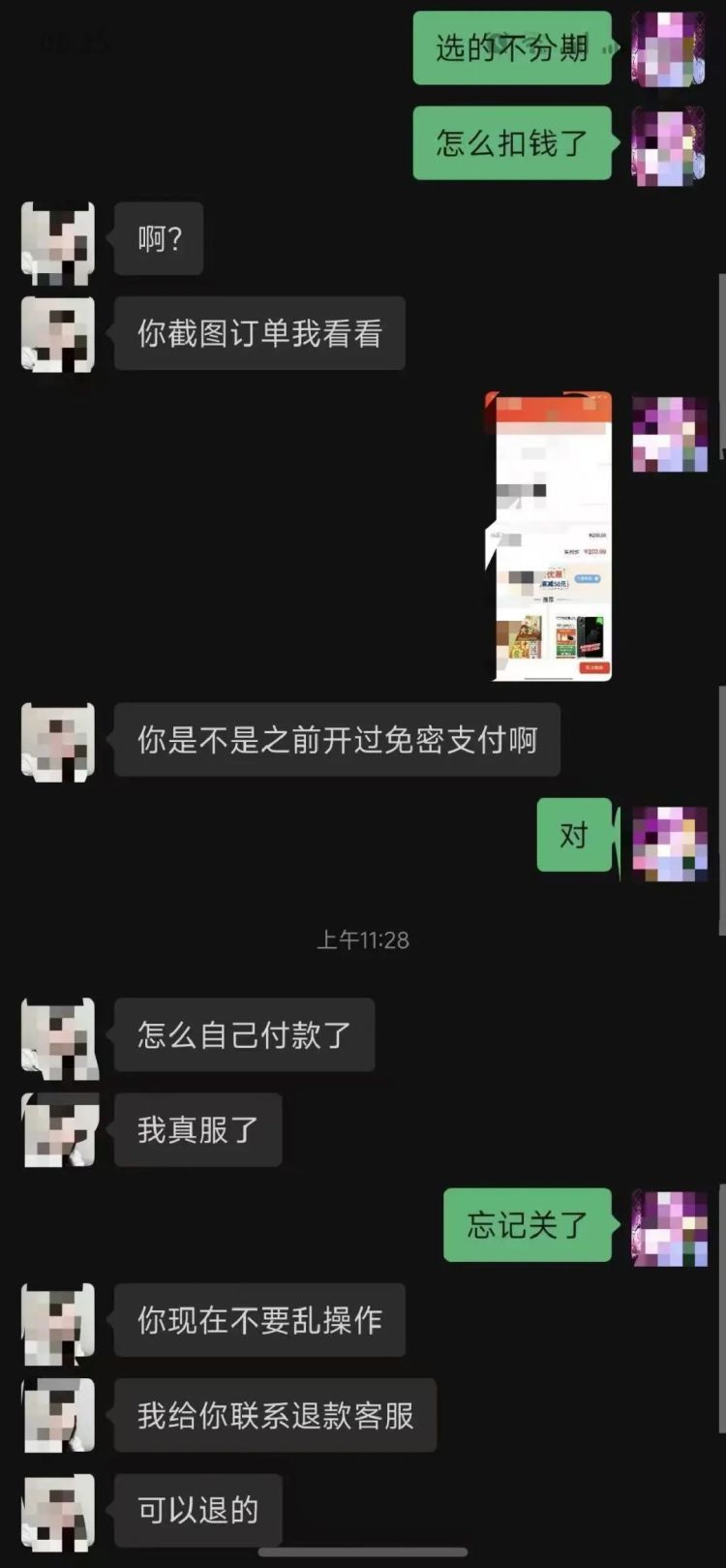This screenshot has height=1568, width=726.
Task: Click the green "选的不分期" message bubble
Action: click(x=512, y=48)
